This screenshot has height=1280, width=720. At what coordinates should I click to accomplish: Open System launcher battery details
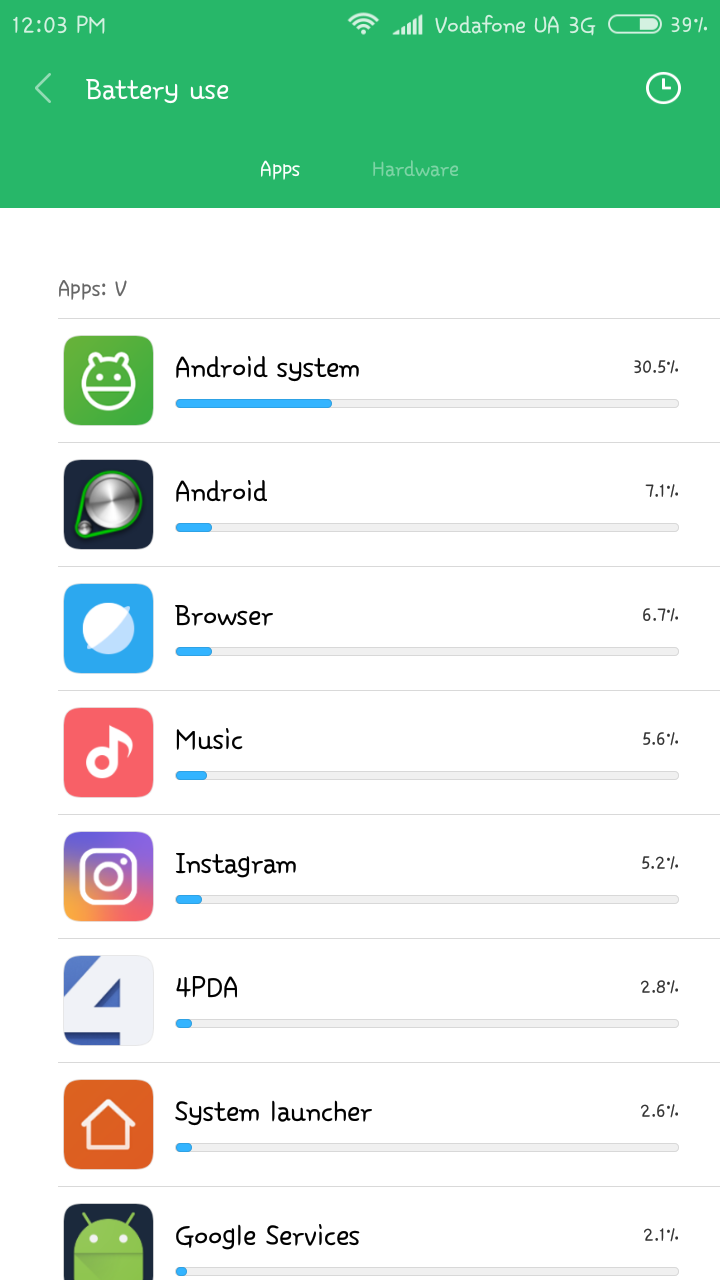tap(388, 1125)
